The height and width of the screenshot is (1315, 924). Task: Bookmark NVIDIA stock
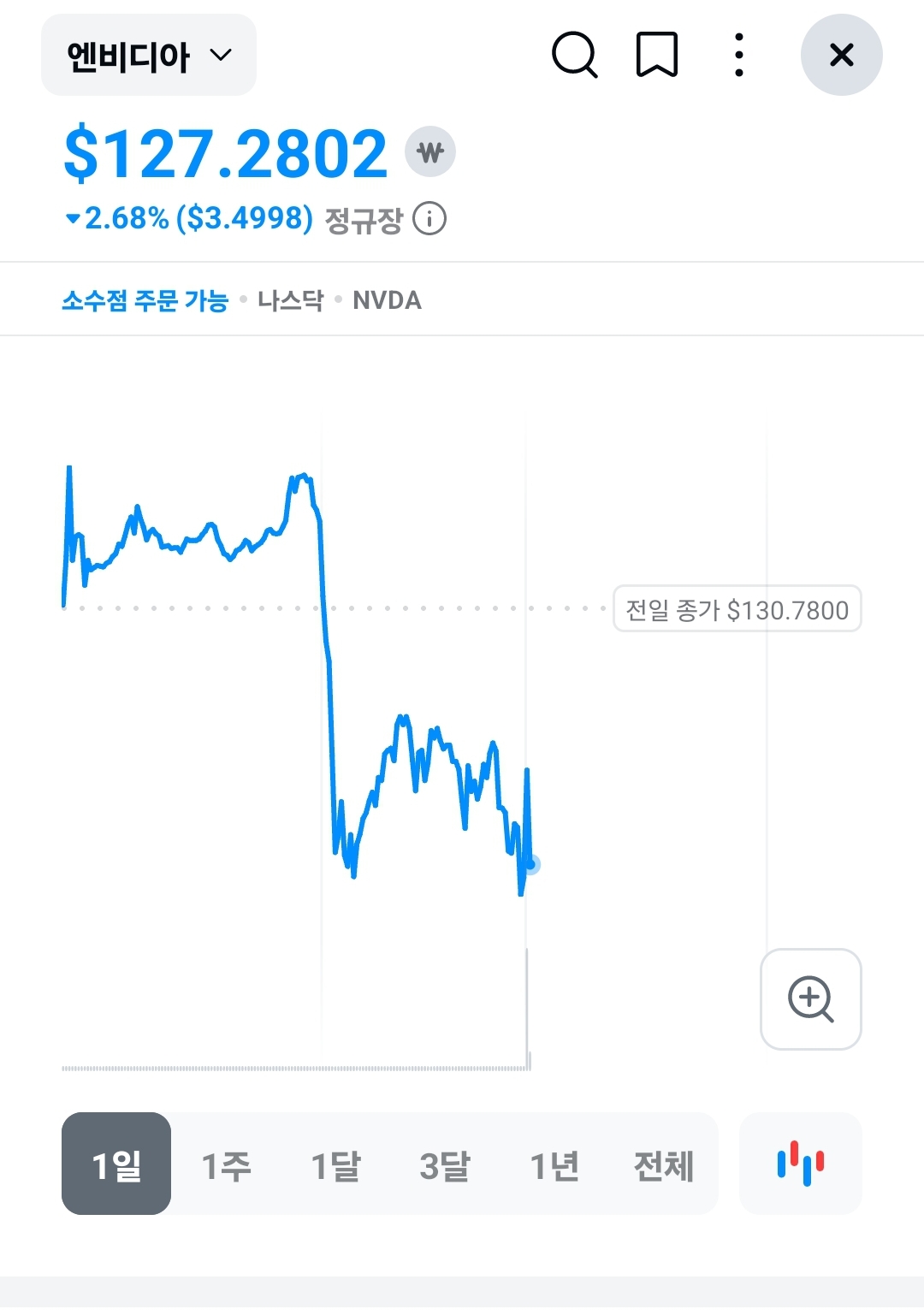point(657,55)
